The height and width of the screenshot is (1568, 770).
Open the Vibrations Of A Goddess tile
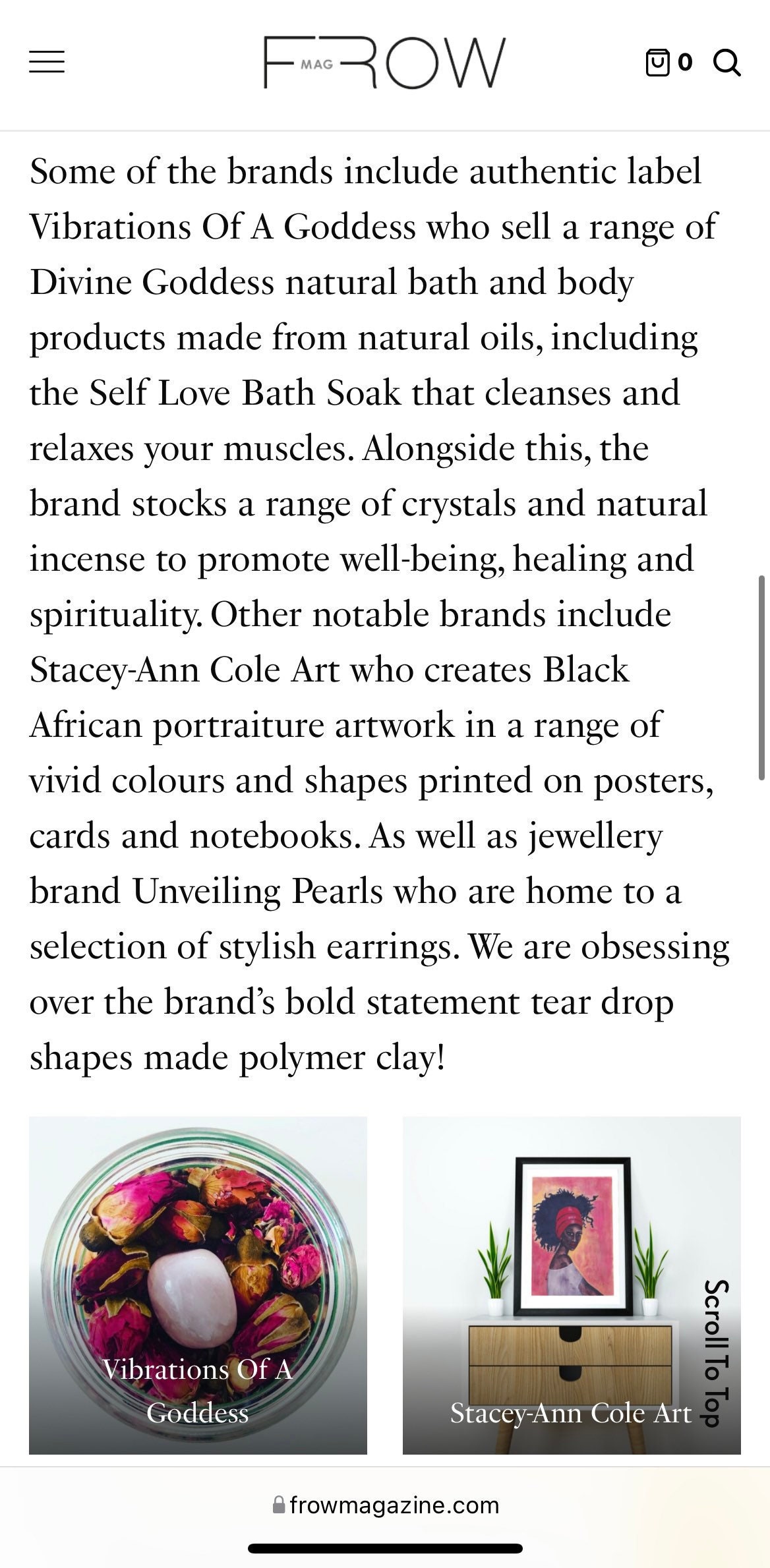point(198,1285)
